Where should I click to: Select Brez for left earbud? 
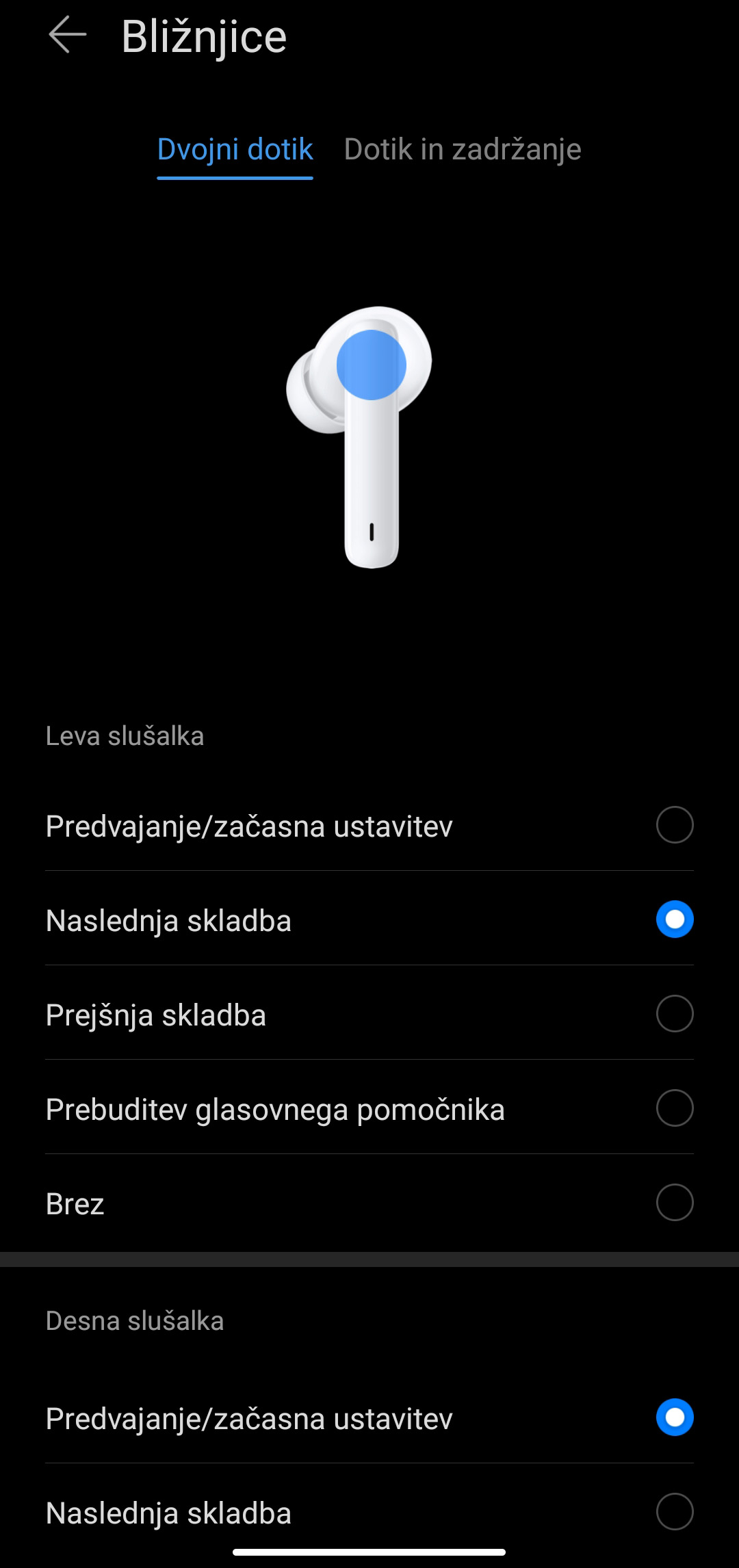(674, 1203)
